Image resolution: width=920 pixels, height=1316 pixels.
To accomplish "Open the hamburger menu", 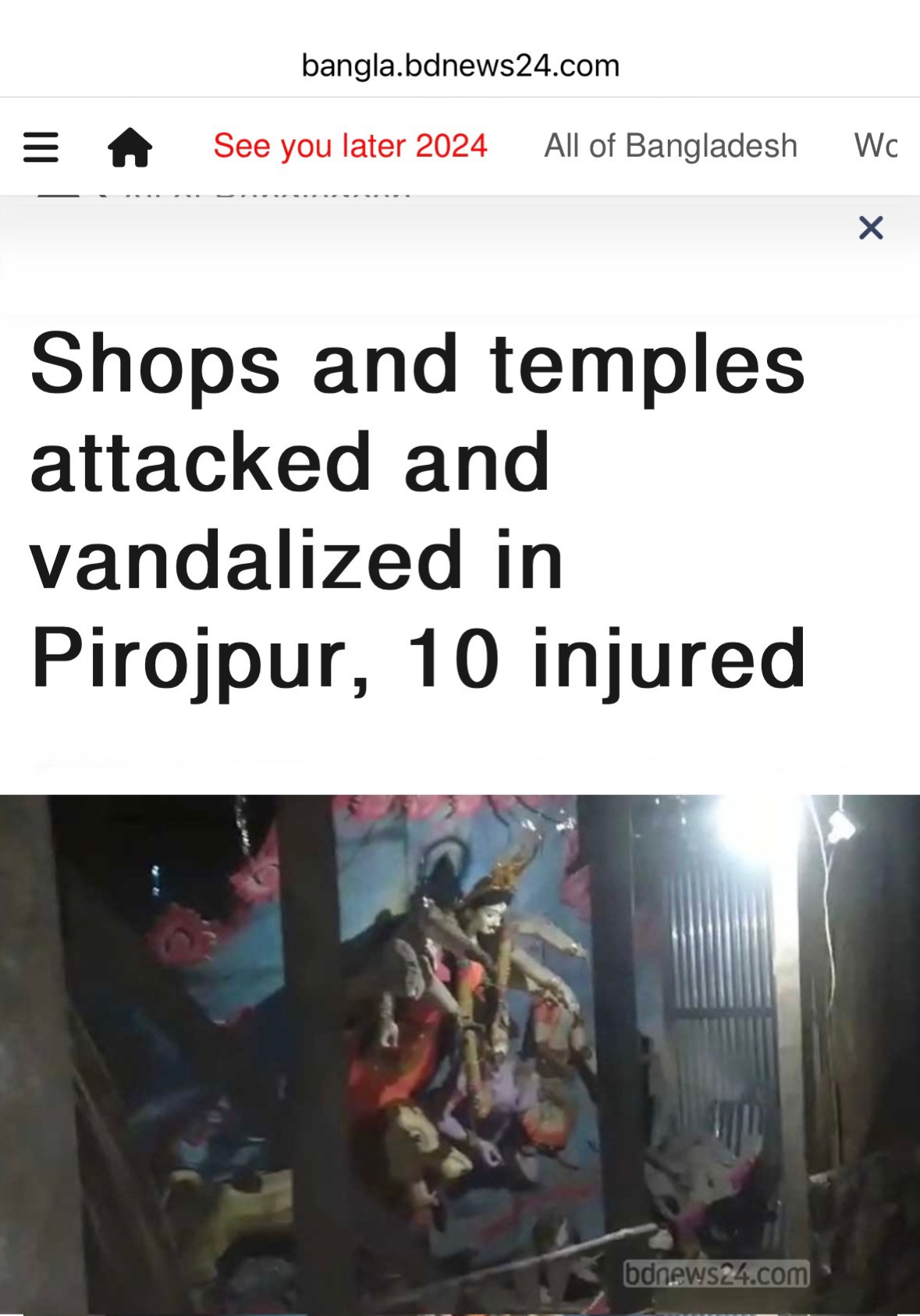I will [x=41, y=147].
